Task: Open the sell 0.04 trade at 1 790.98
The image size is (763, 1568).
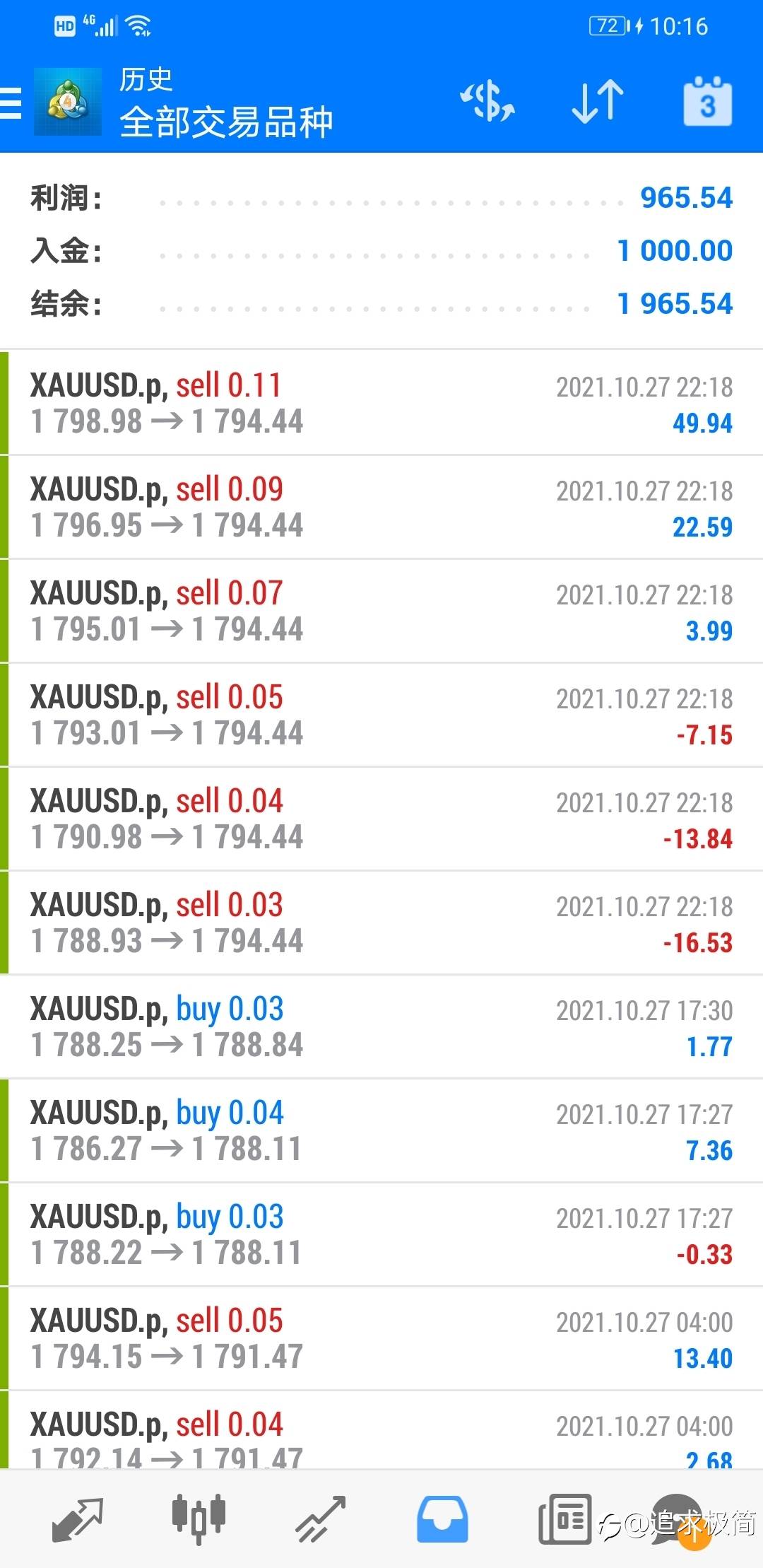Action: [x=381, y=819]
